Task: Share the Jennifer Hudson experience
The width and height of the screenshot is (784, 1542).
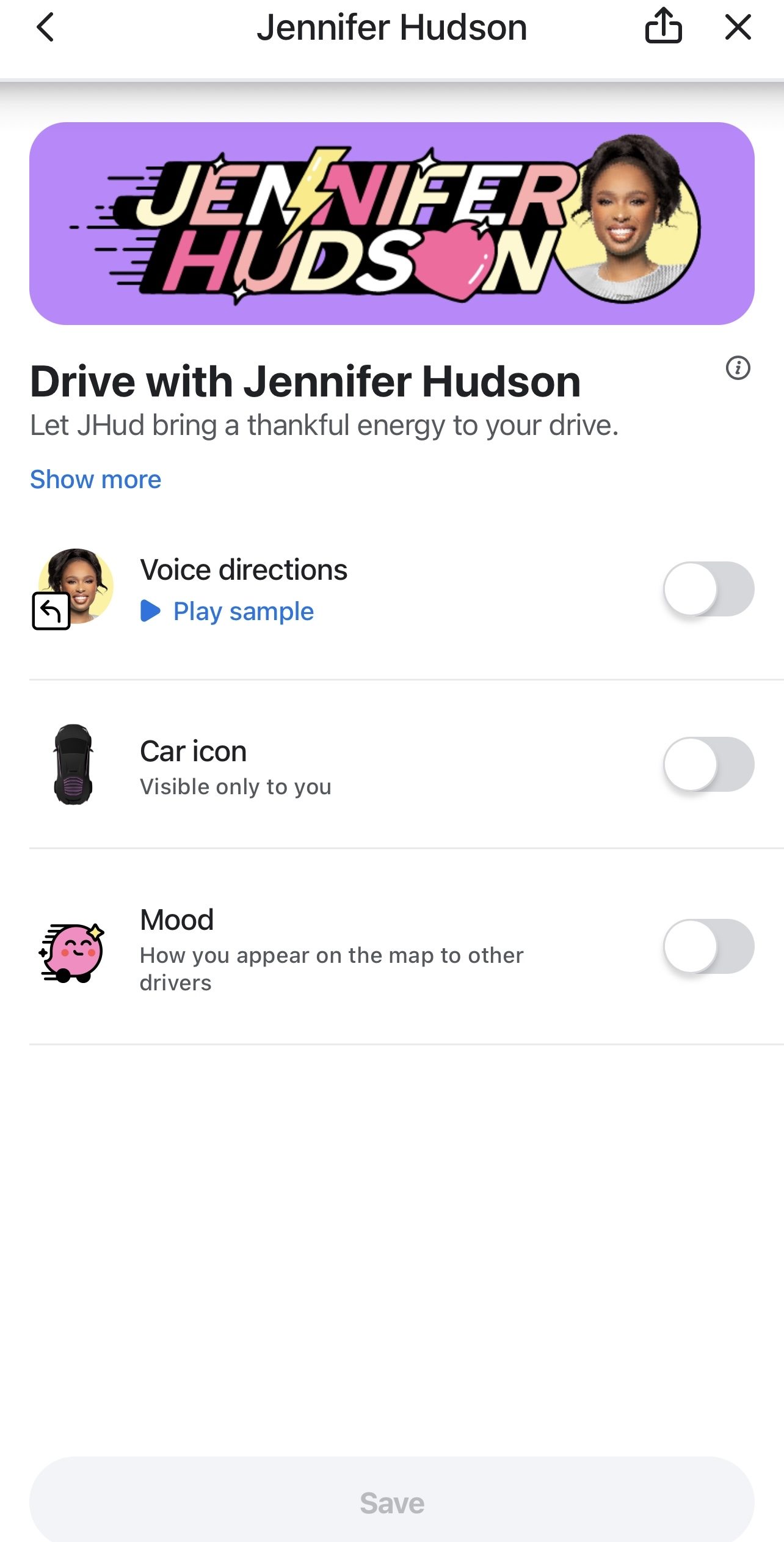Action: pyautogui.click(x=663, y=26)
